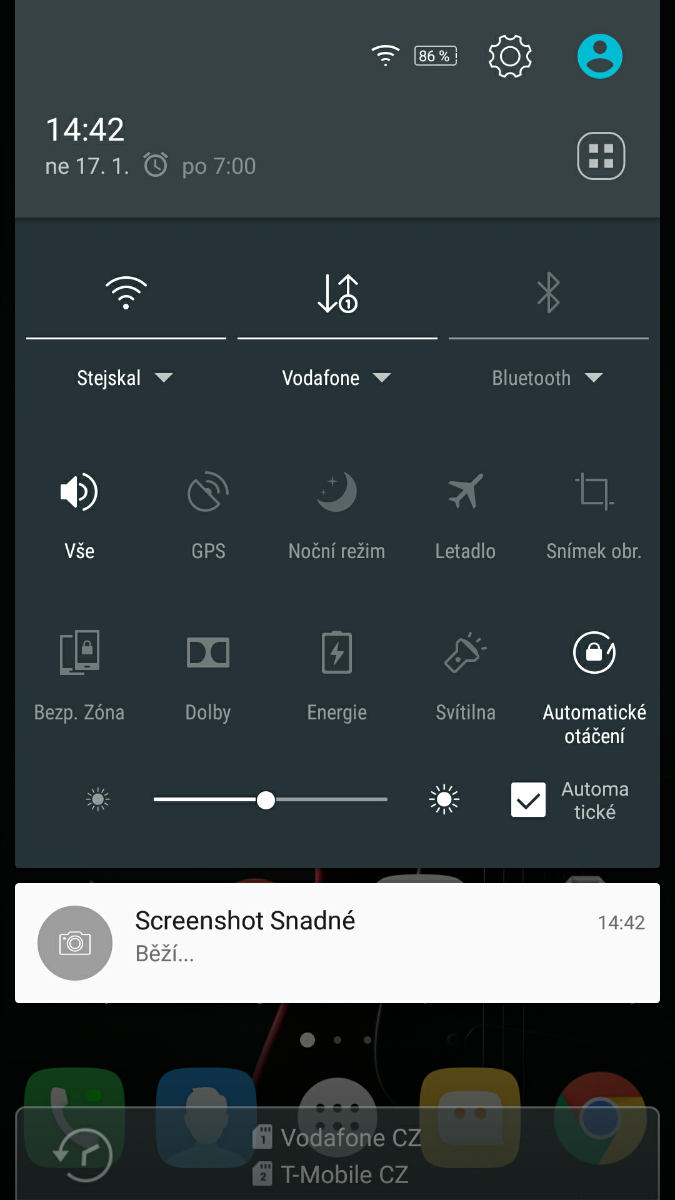Screen dimensions: 675x1200
Task: Turn on Noční režim
Action: [x=336, y=492]
